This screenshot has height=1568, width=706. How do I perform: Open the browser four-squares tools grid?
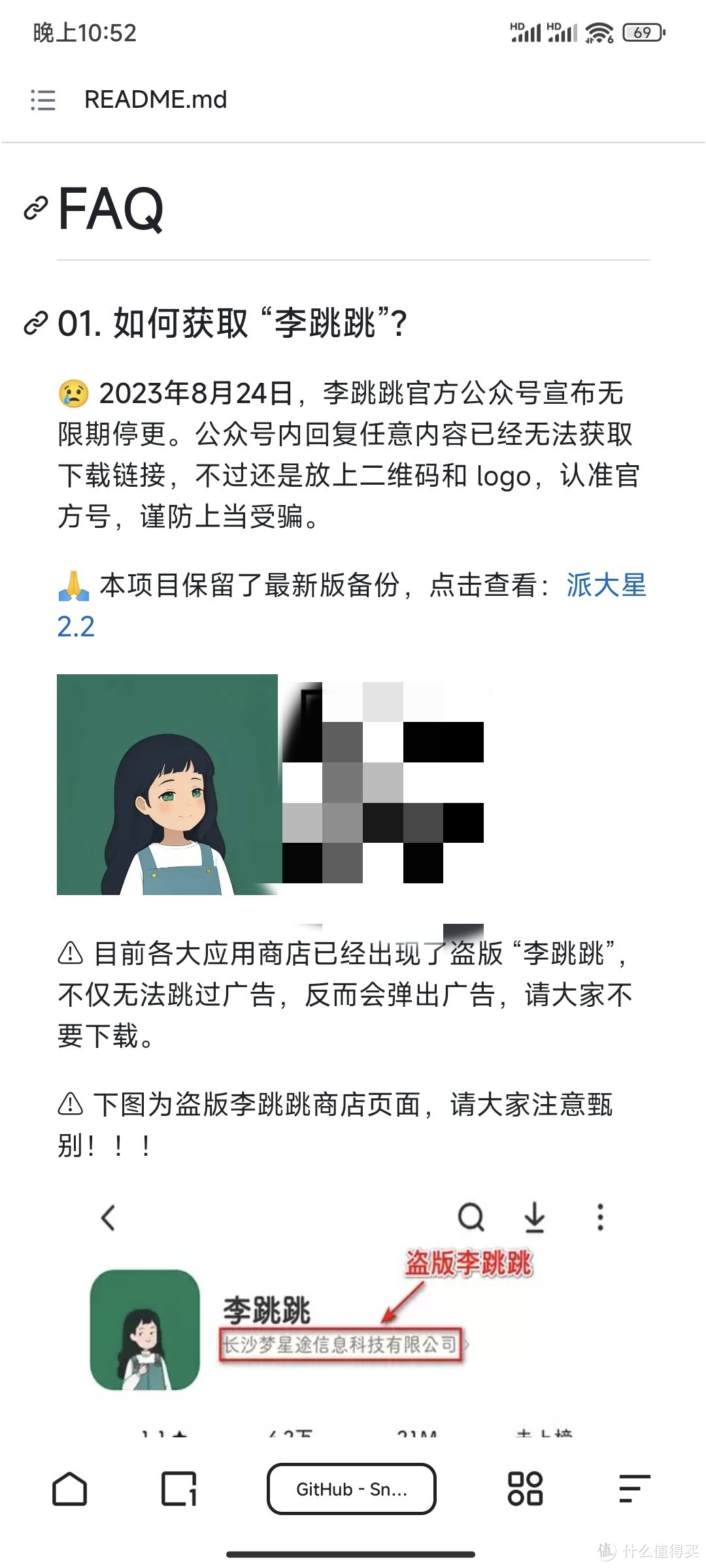pyautogui.click(x=525, y=1489)
